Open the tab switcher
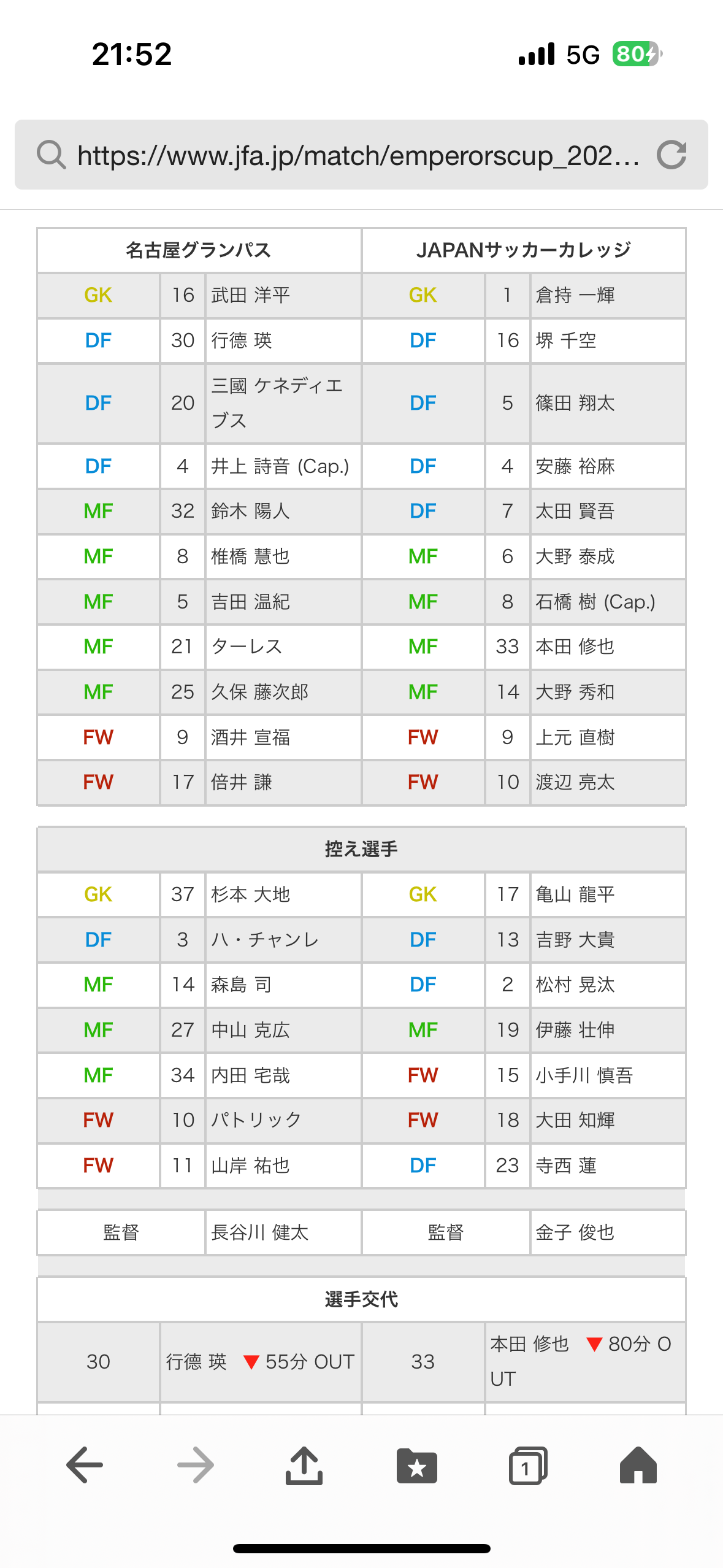 (x=528, y=1466)
